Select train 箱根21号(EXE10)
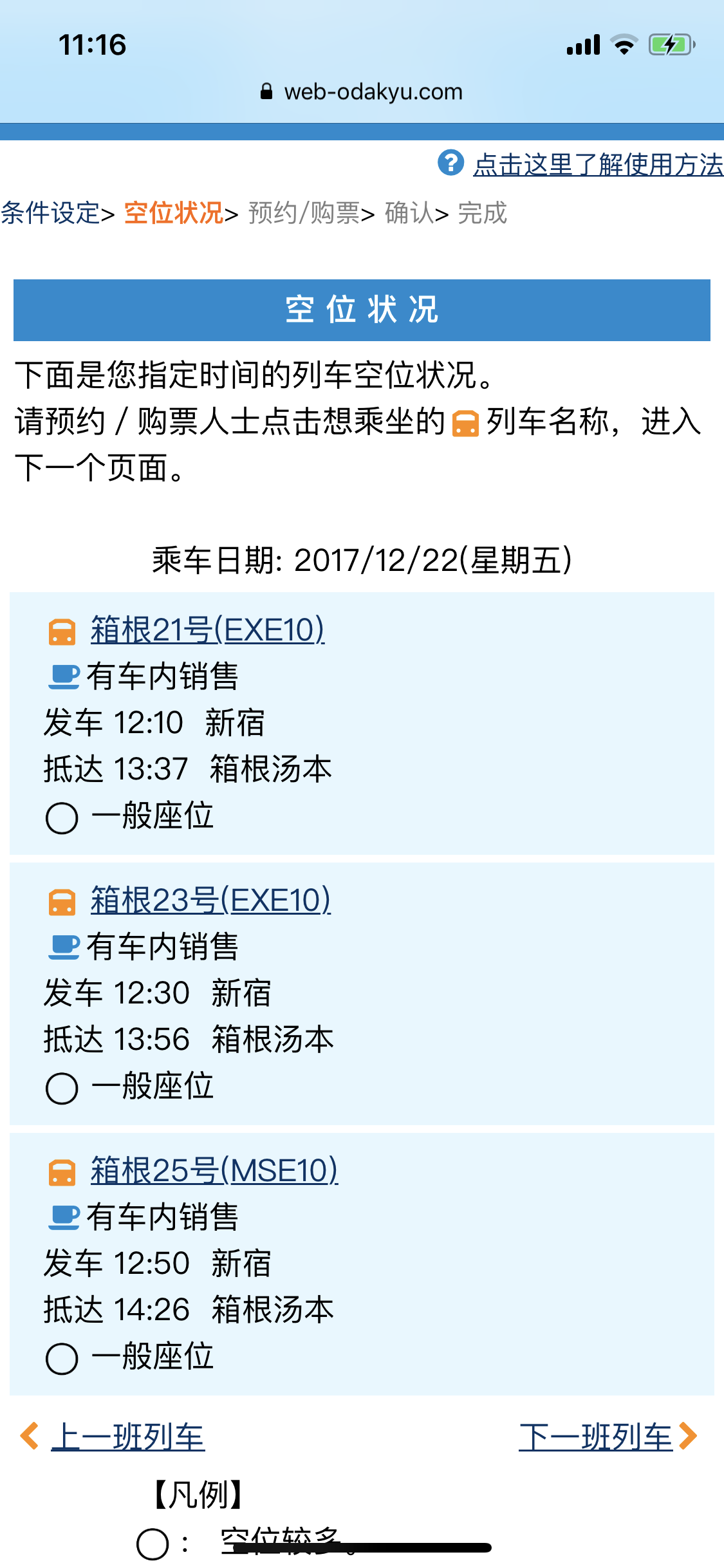Screen dimensions: 724x1568 [x=207, y=630]
